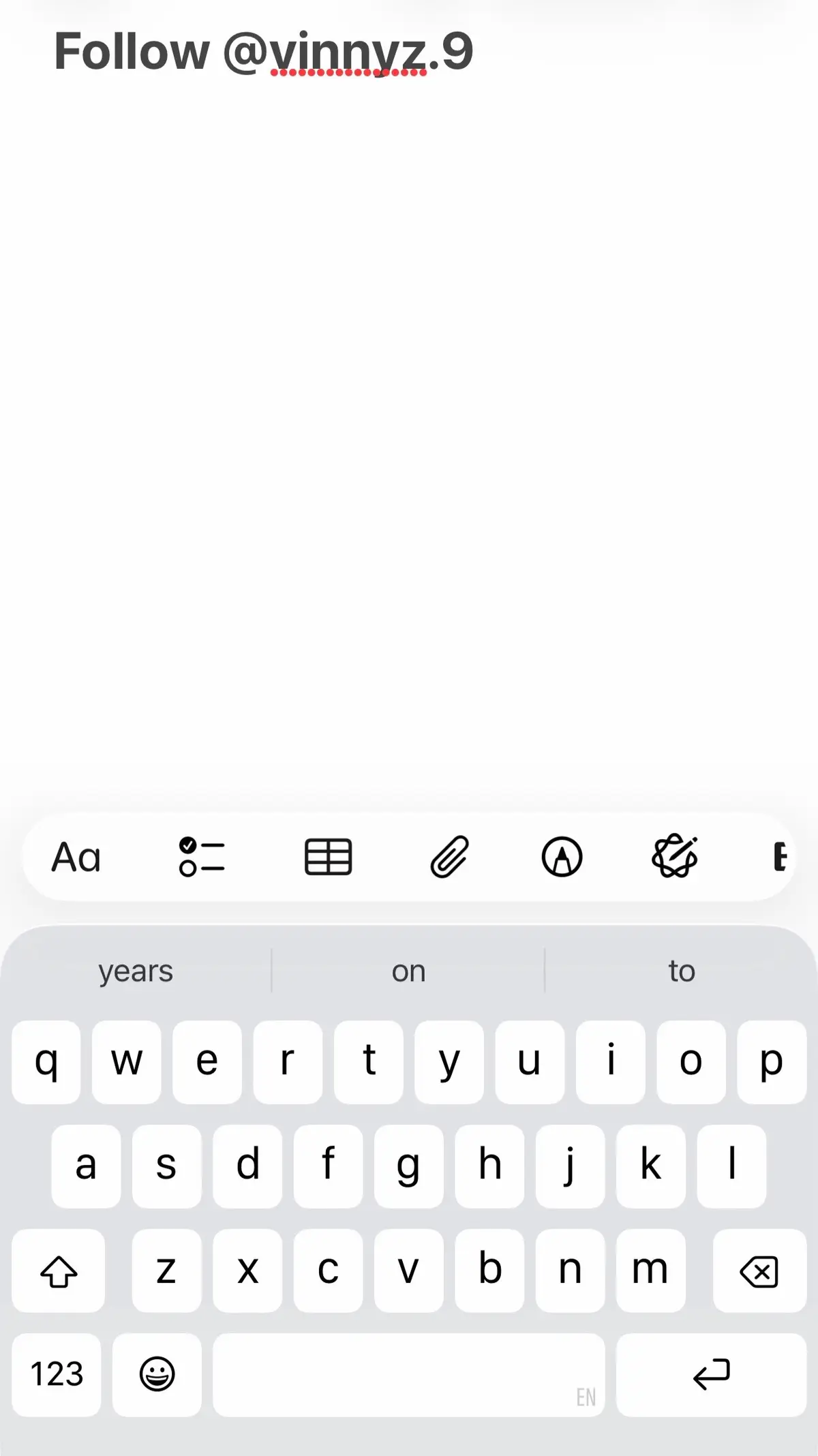Screen dimensions: 818x1456
Task: Select the "to" predictive suggestion
Action: point(682,971)
